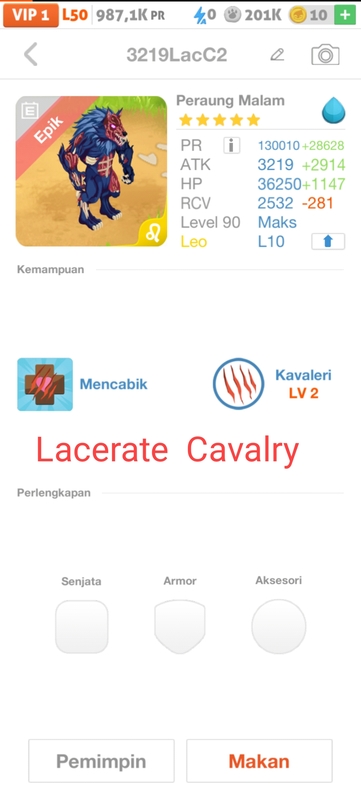The image size is (361, 800).
Task: Tap the green plus to add coins
Action: (x=345, y=15)
